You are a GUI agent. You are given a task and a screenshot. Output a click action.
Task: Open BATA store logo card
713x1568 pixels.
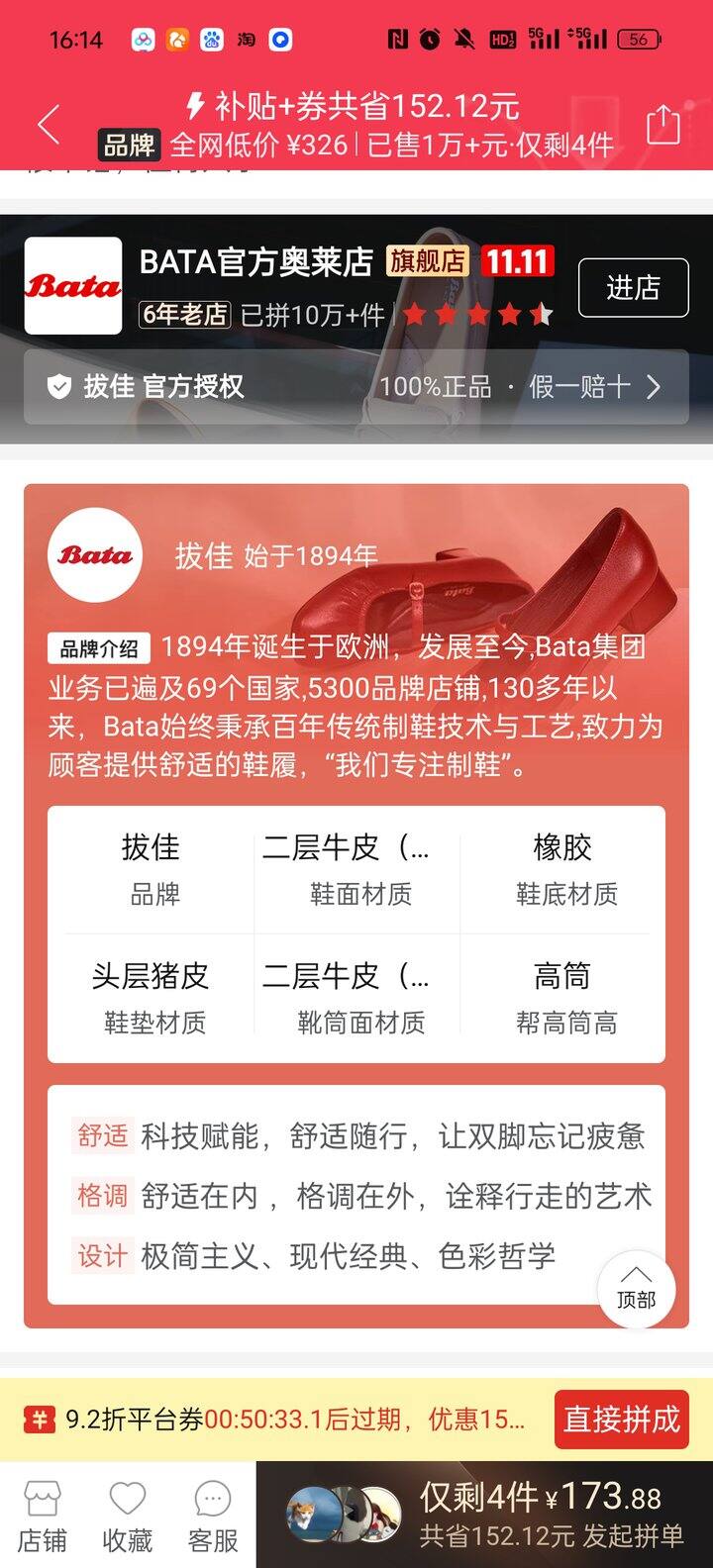pyautogui.click(x=73, y=286)
